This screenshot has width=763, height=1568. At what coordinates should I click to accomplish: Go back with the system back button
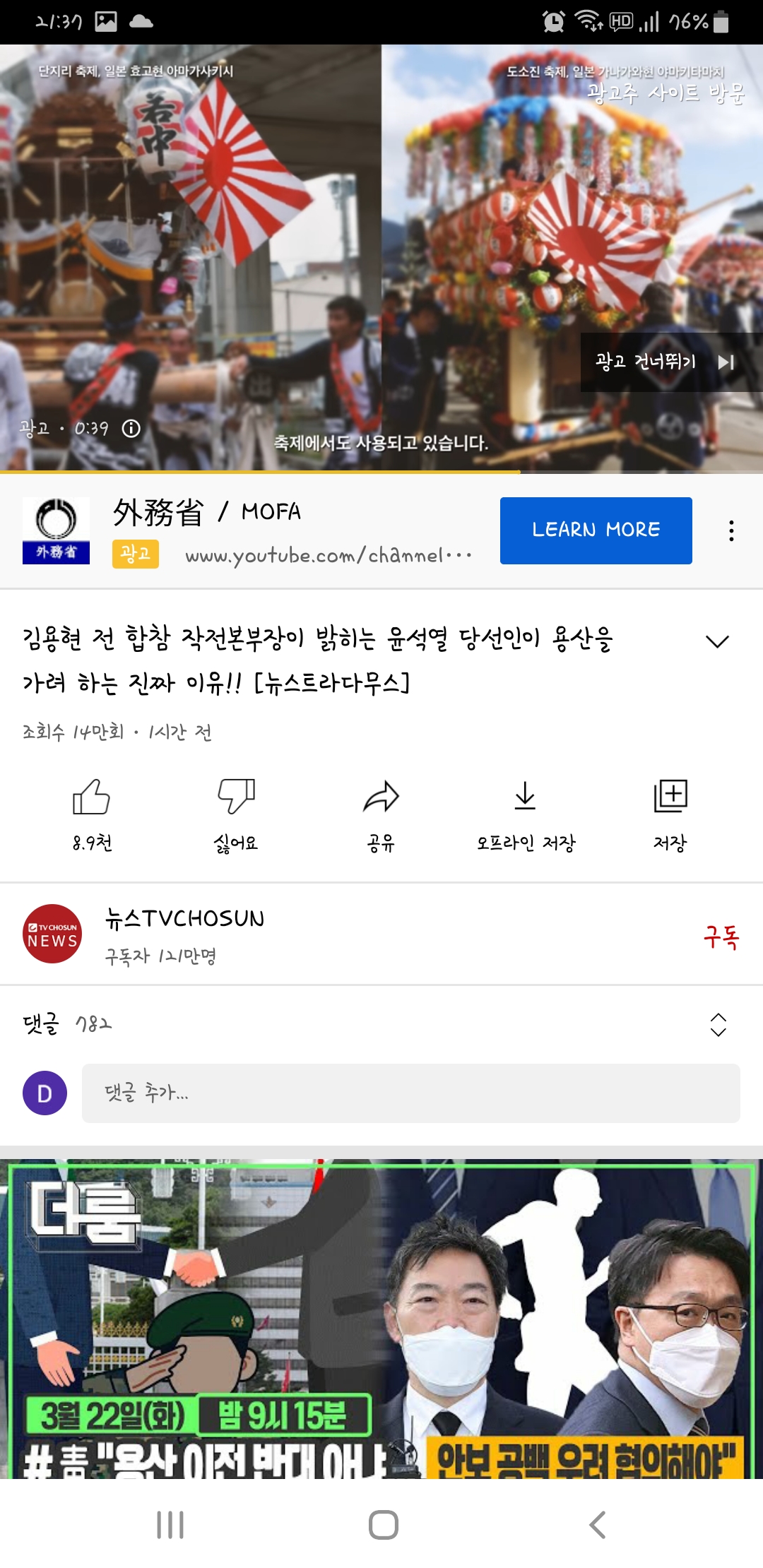[597, 1525]
